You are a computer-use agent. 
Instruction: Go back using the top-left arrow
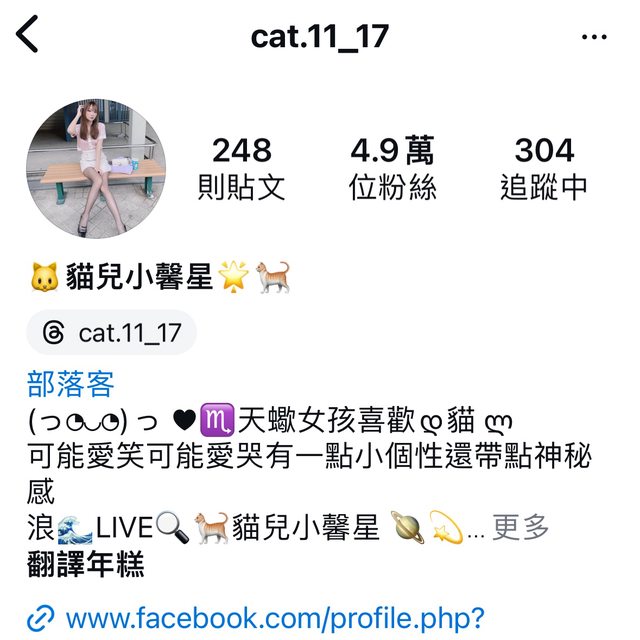[x=28, y=36]
